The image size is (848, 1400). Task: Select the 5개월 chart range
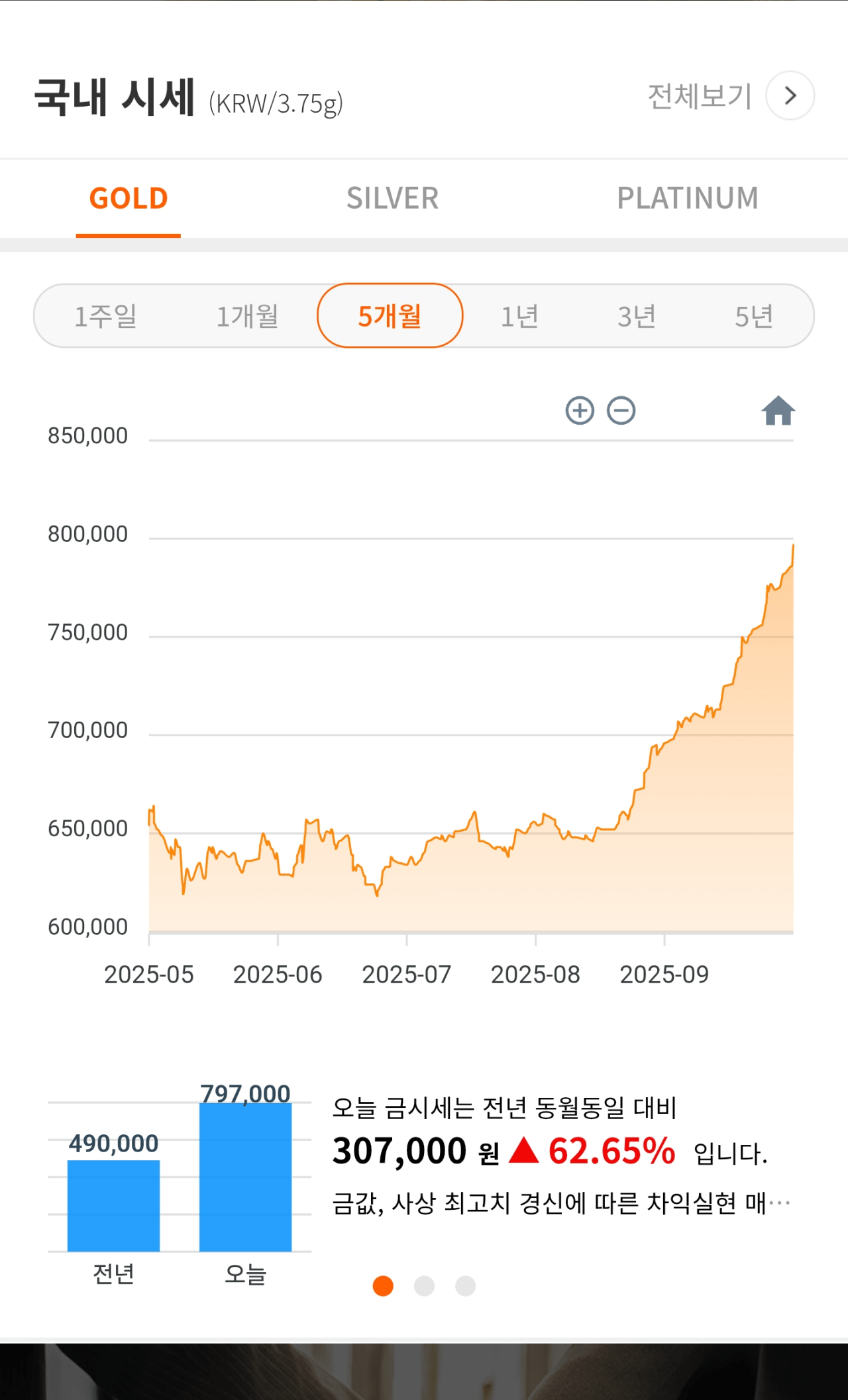pyautogui.click(x=390, y=316)
